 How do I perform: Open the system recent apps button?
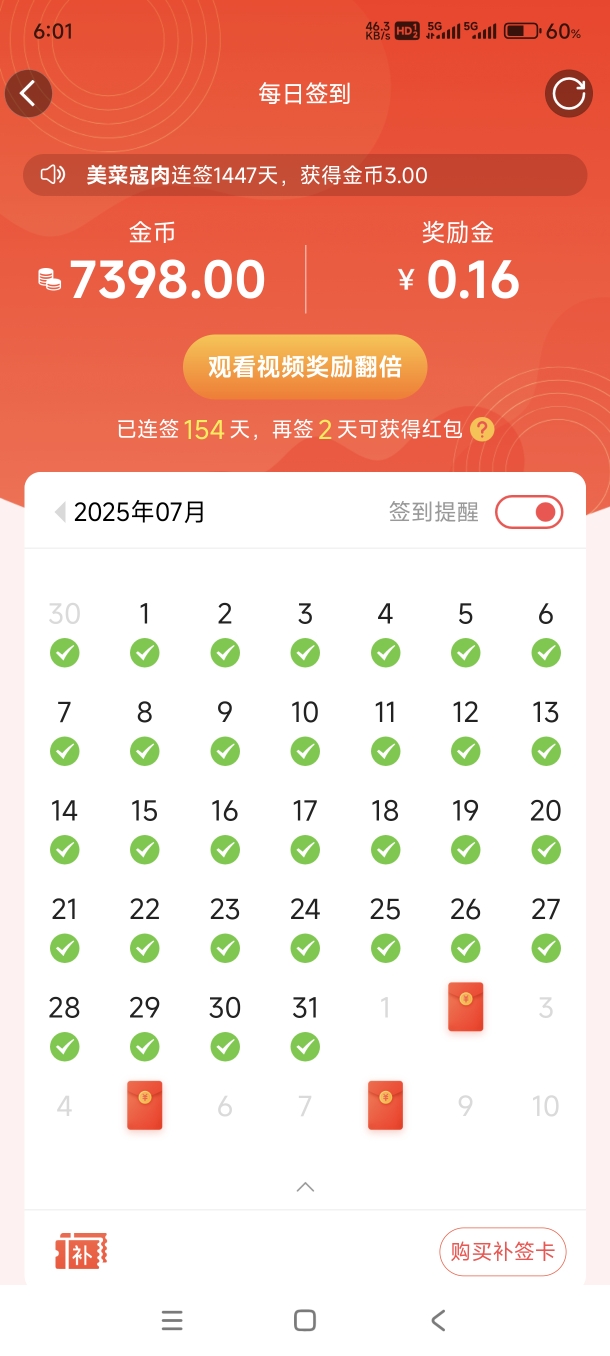click(x=172, y=1320)
